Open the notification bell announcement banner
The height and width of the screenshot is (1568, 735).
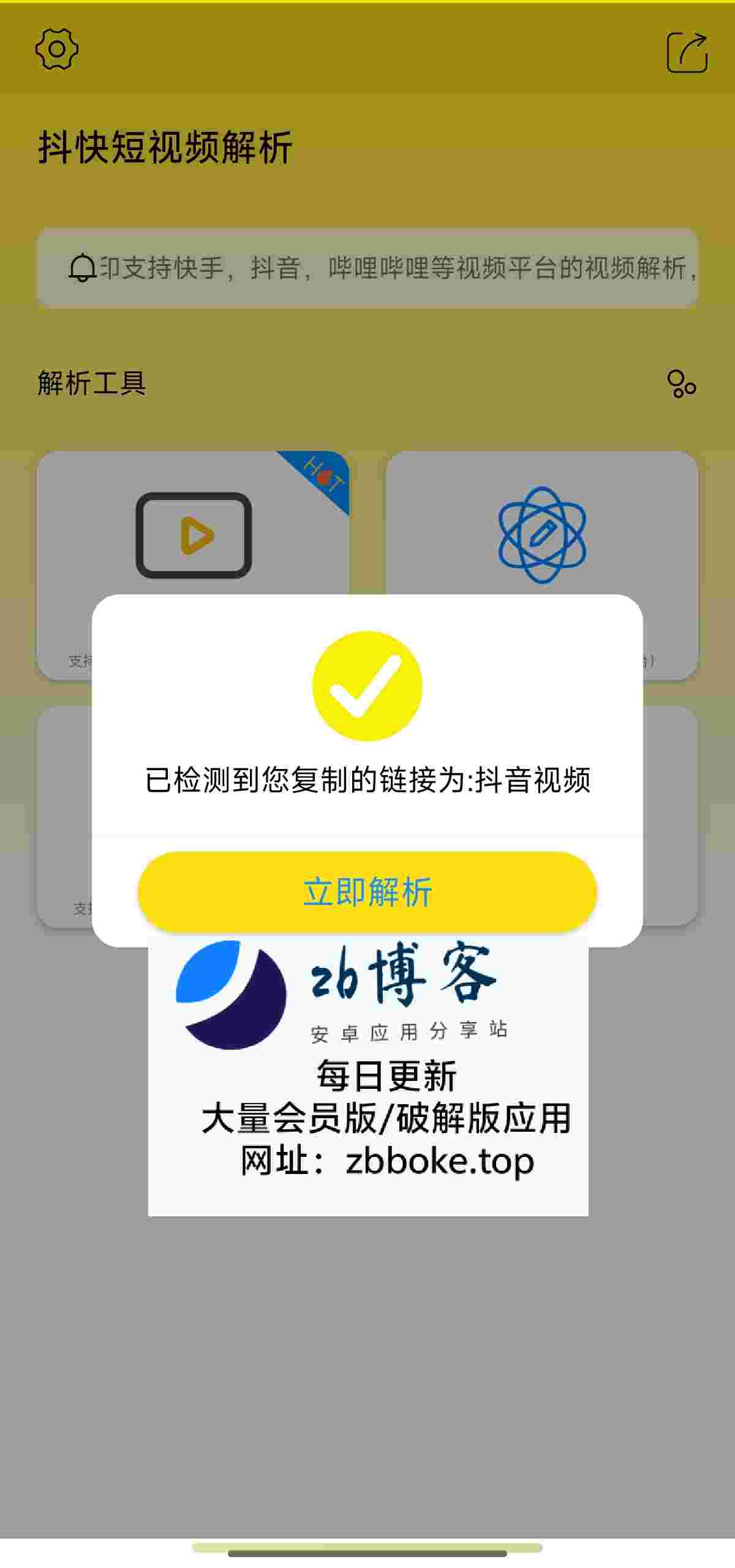click(367, 268)
